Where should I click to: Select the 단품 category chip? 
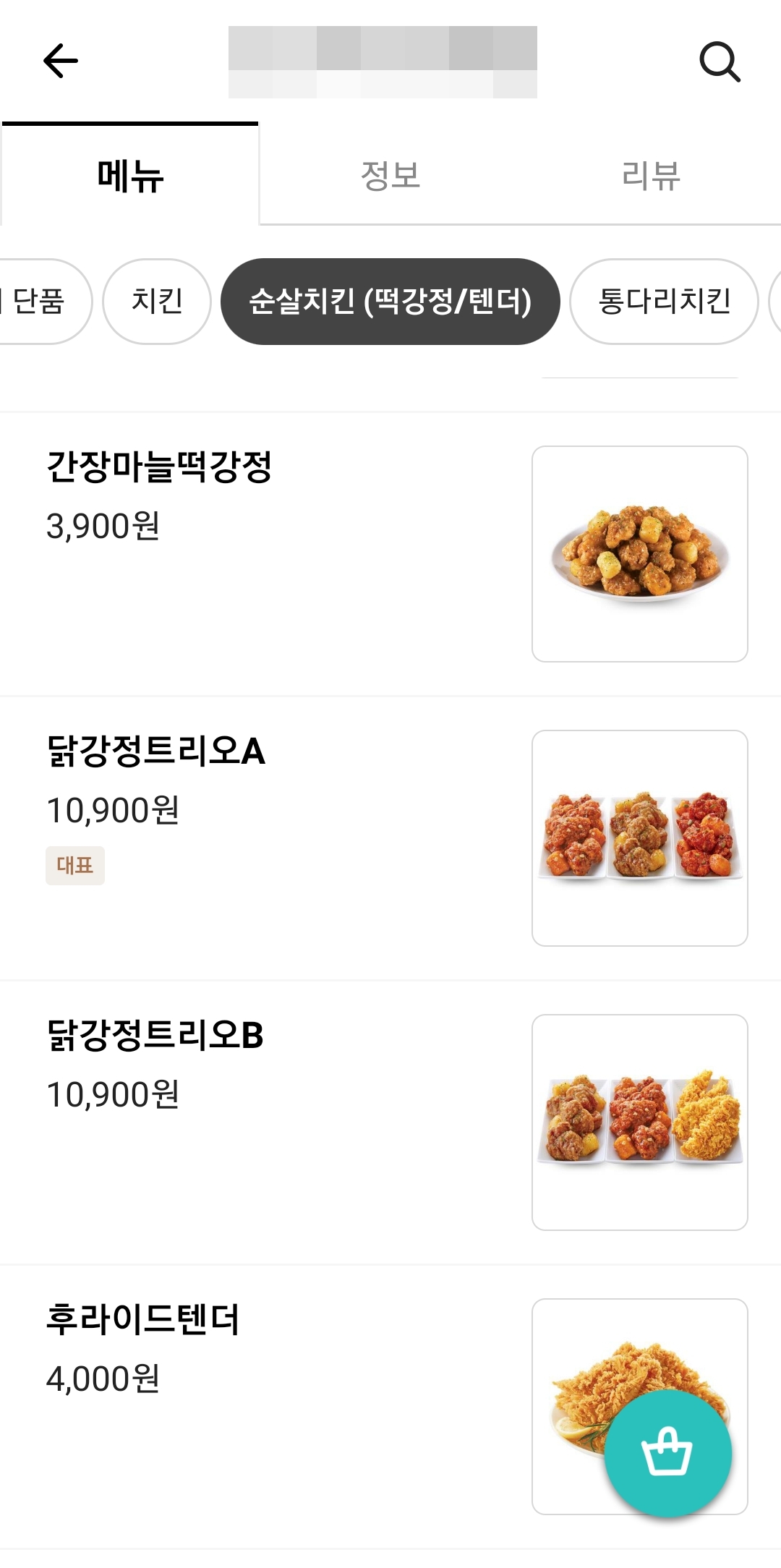pos(40,302)
